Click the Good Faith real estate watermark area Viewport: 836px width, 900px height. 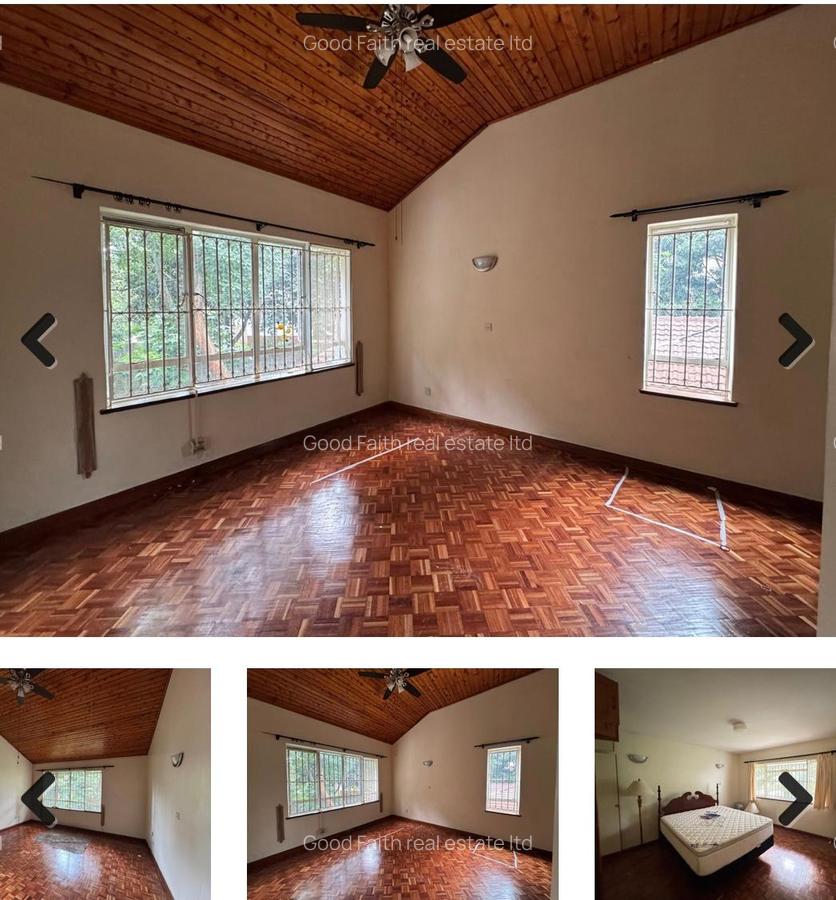tap(419, 444)
